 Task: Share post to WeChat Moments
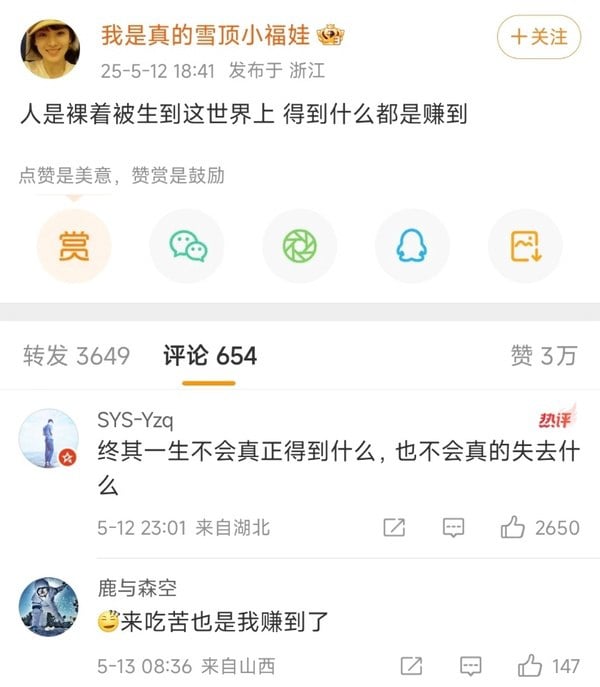coord(299,246)
